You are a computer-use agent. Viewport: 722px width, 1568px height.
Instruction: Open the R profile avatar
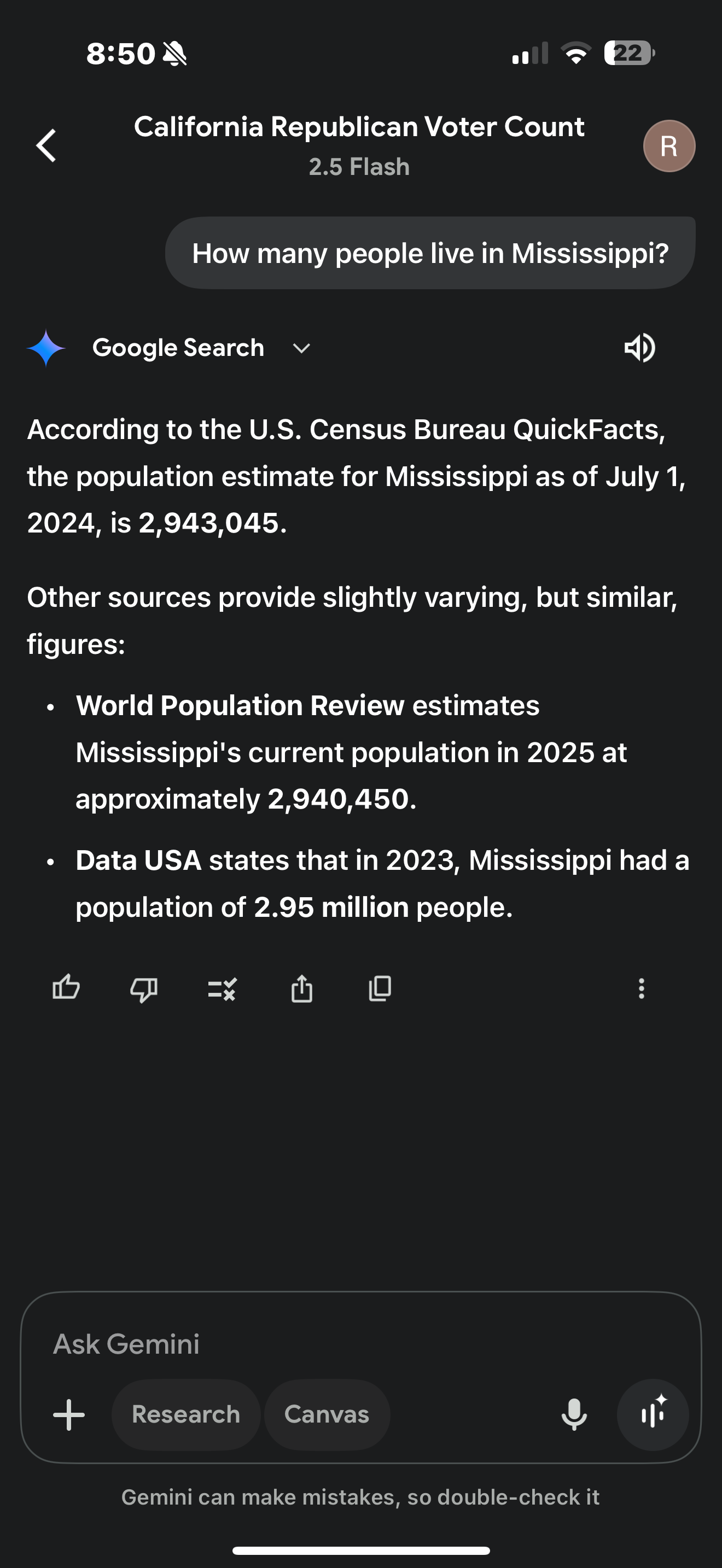coord(668,146)
